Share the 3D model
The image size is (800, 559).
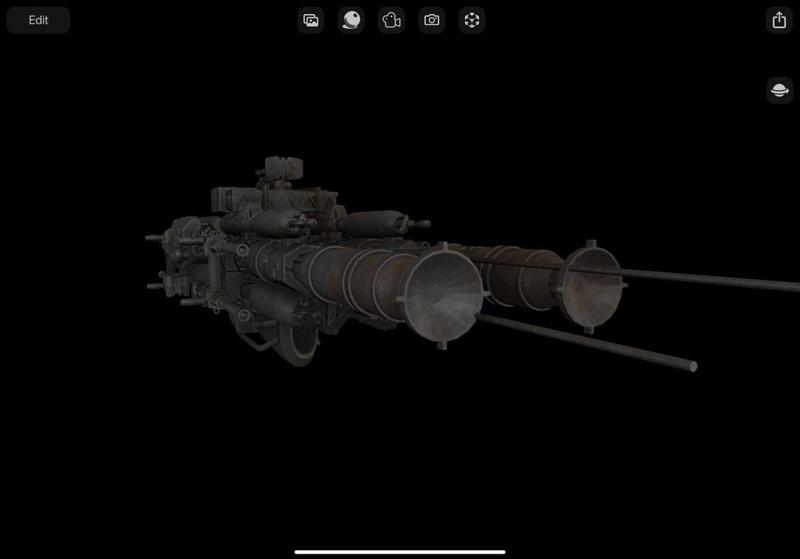pyautogui.click(x=779, y=20)
